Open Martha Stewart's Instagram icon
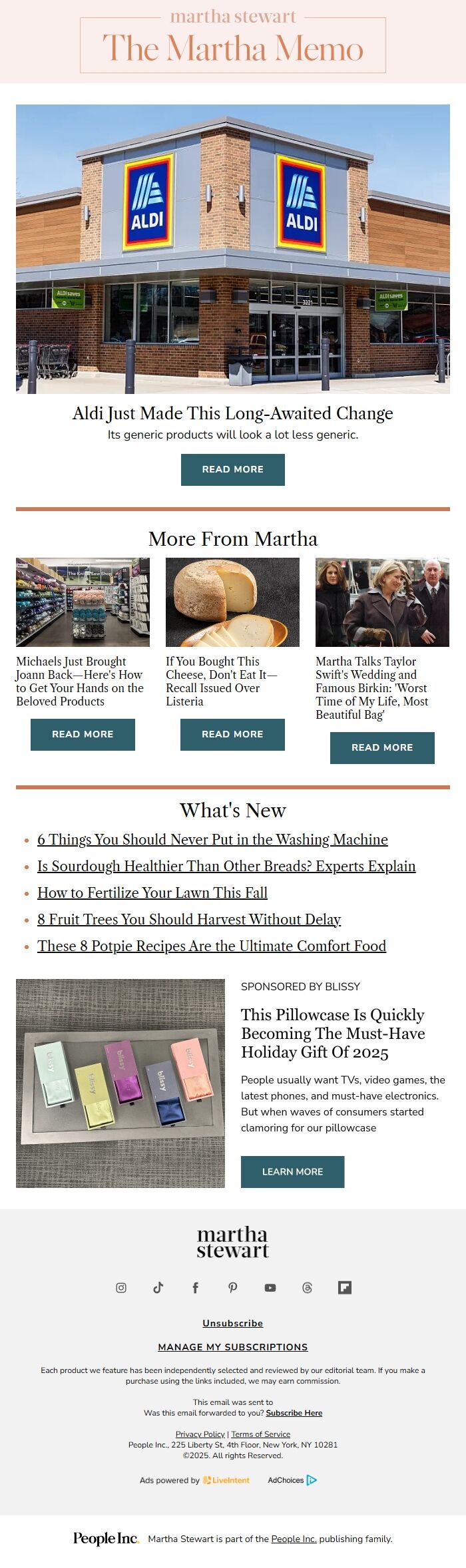The image size is (466, 1568). click(x=121, y=1287)
